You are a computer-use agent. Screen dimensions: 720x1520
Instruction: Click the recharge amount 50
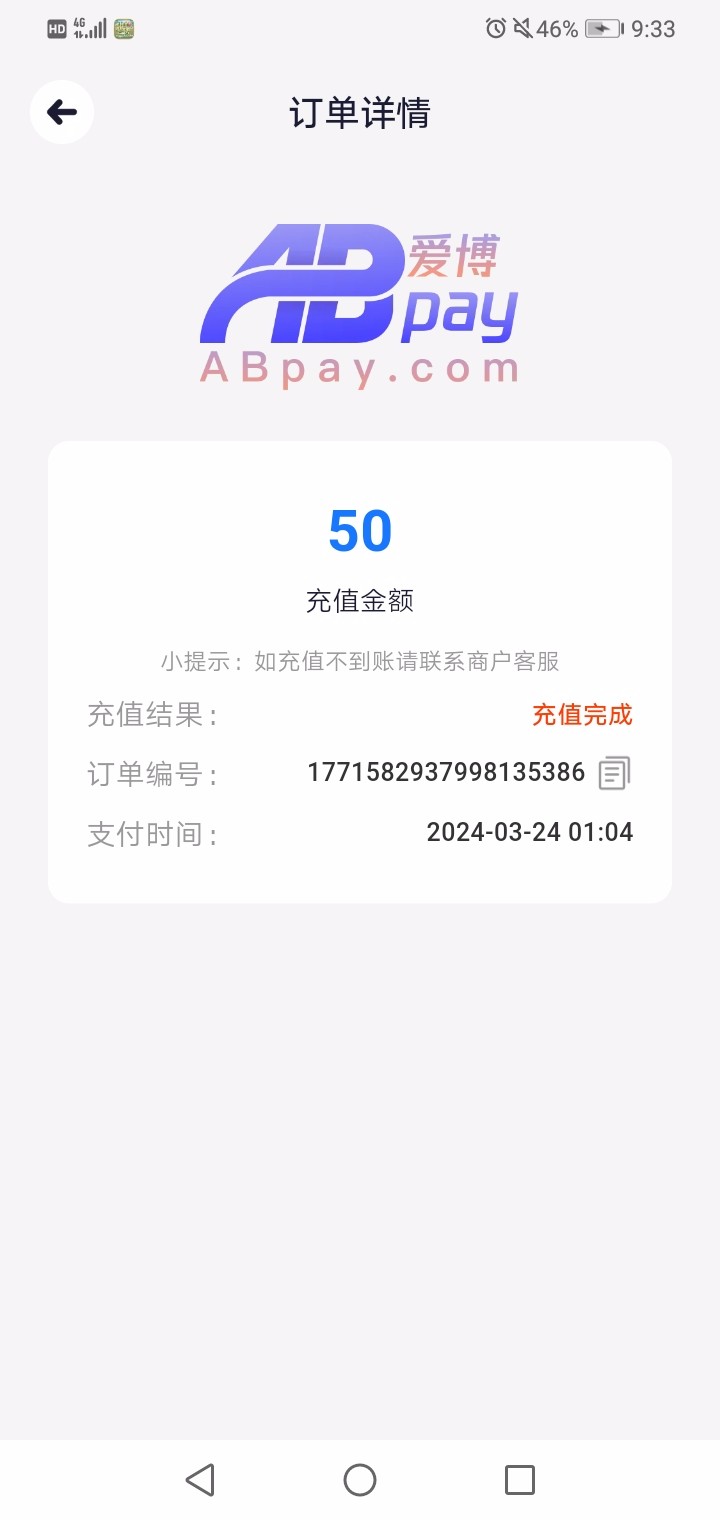(360, 530)
